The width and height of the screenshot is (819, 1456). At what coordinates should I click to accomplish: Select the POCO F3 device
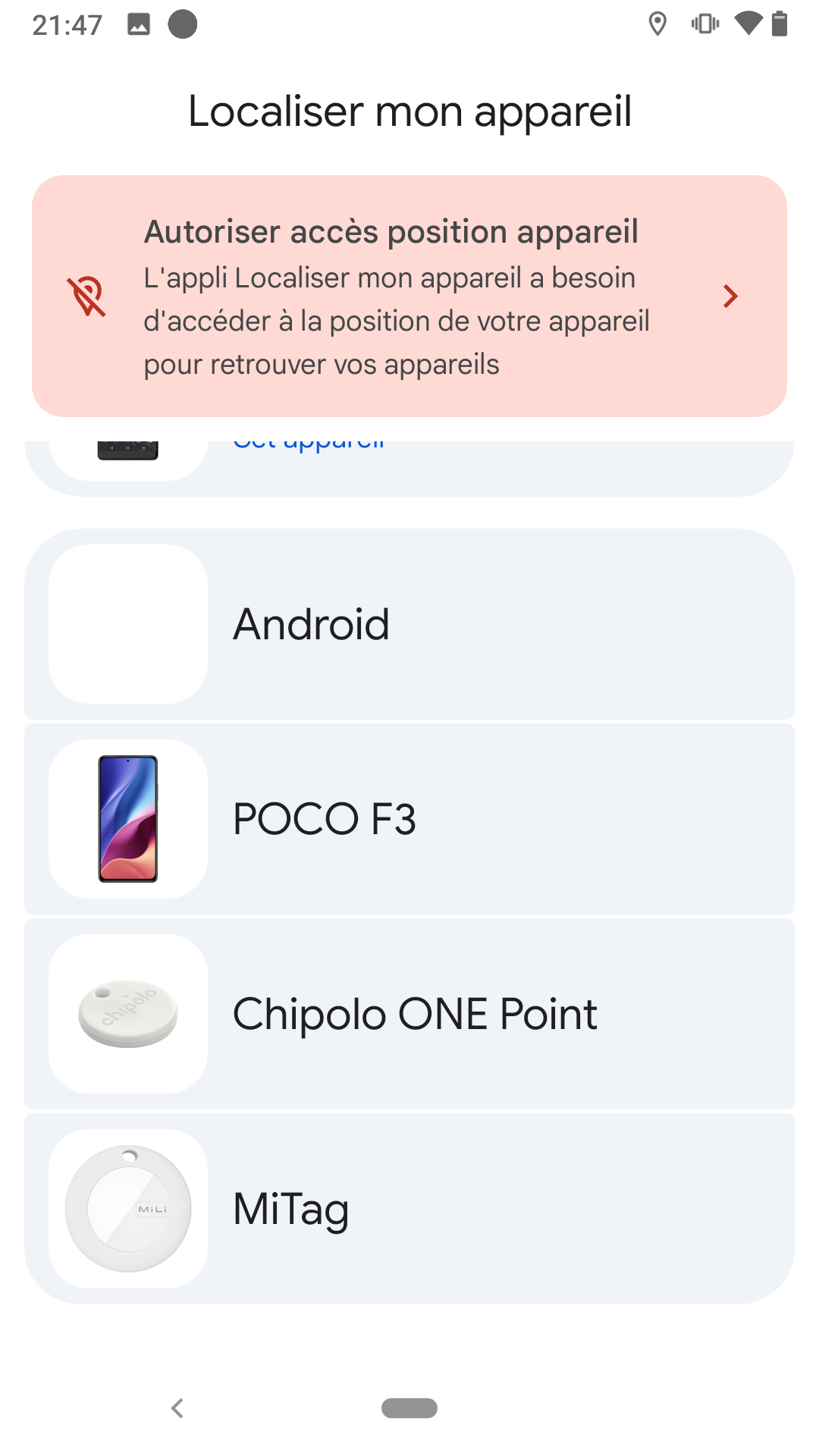(409, 819)
